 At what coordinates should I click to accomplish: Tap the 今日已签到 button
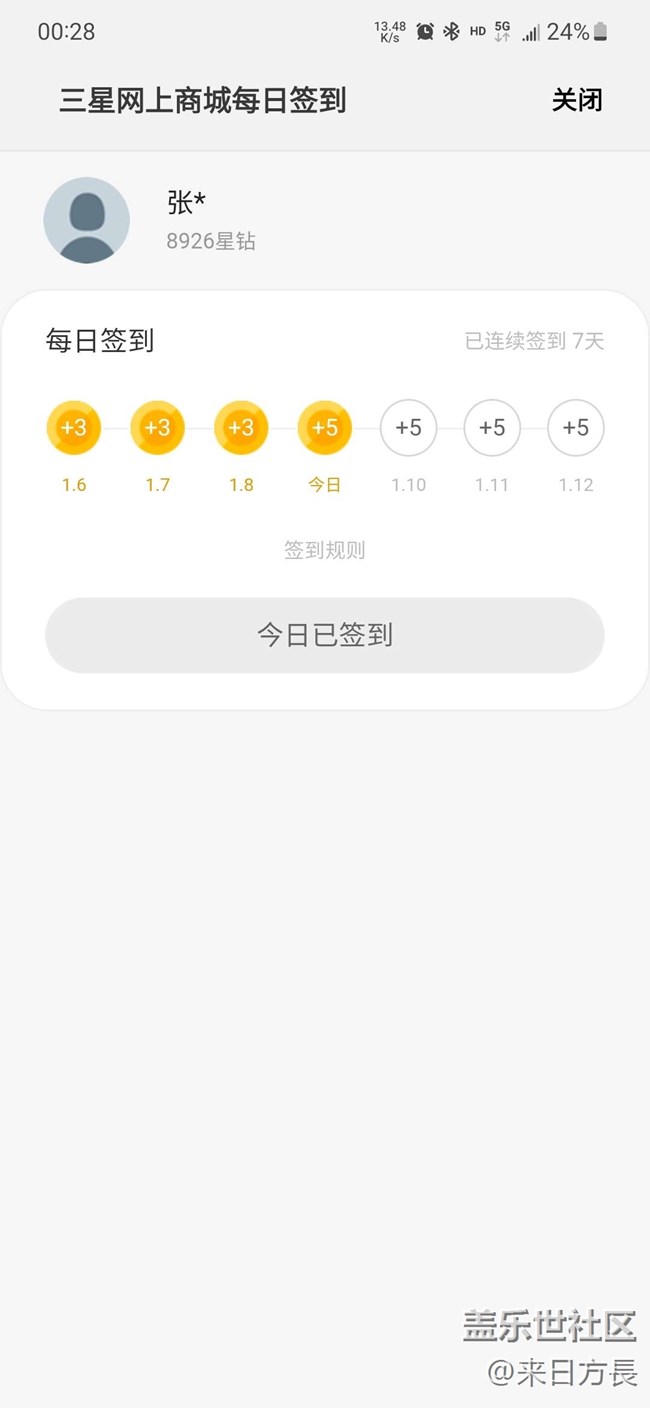pos(324,635)
